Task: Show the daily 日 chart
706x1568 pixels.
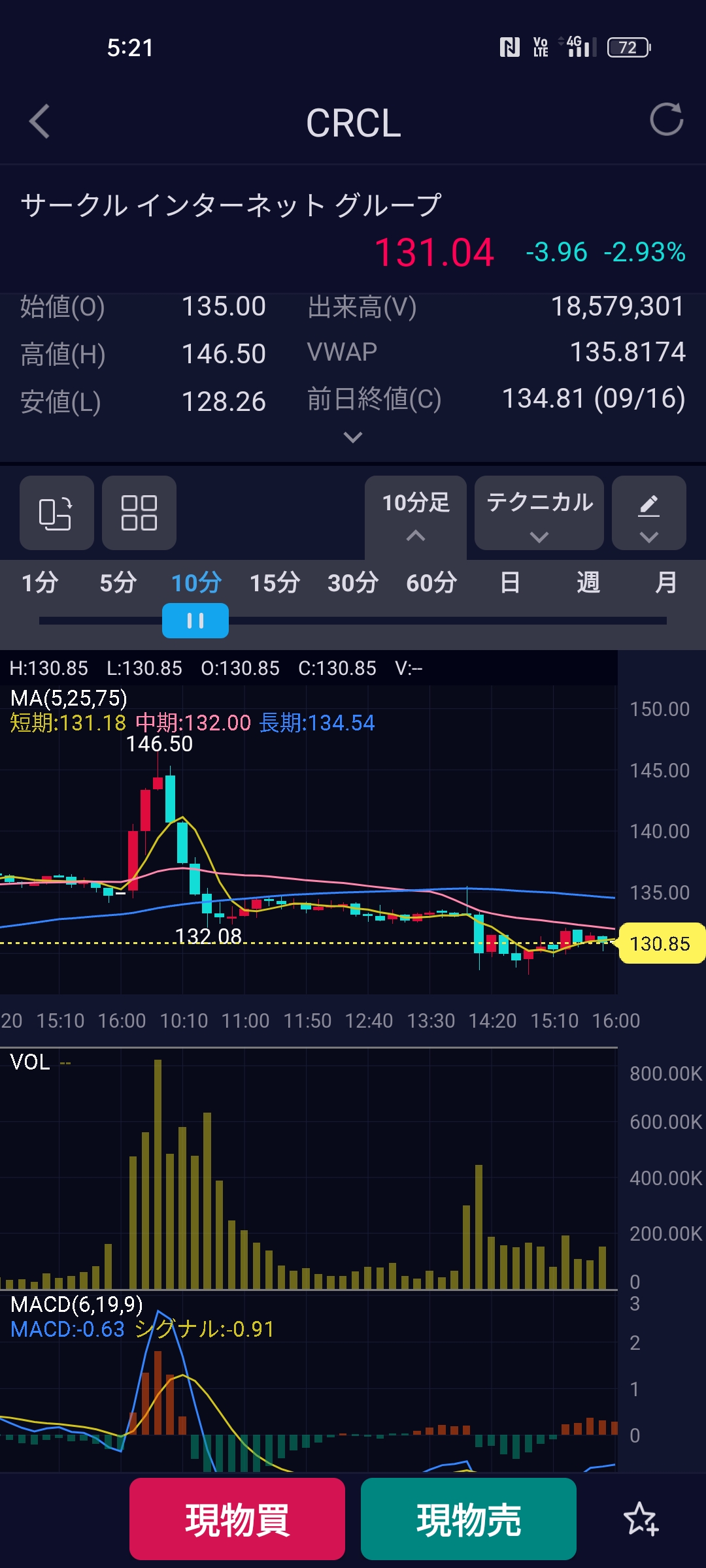Action: click(510, 583)
